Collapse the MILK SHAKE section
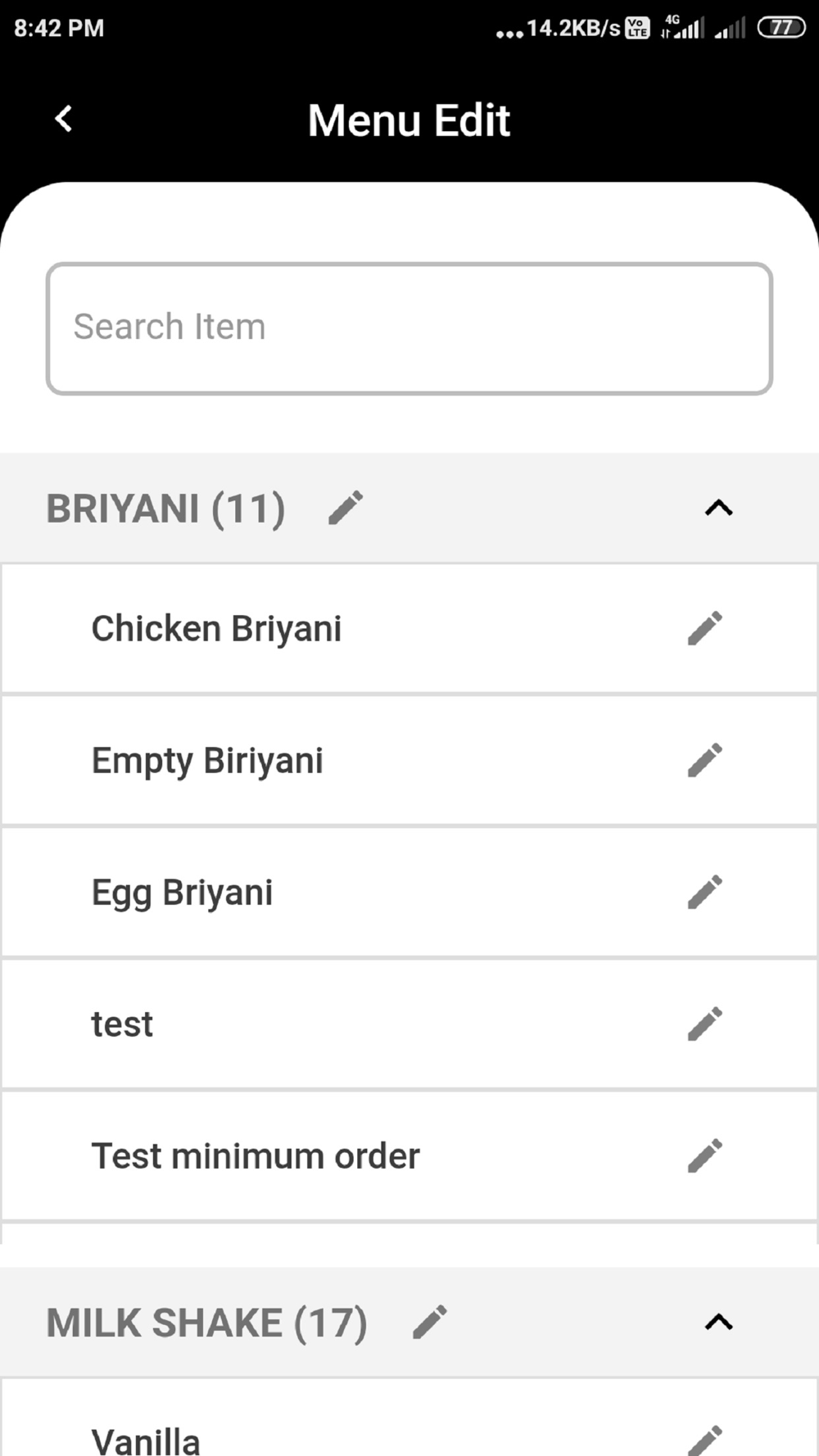819x1456 pixels. [x=718, y=1323]
